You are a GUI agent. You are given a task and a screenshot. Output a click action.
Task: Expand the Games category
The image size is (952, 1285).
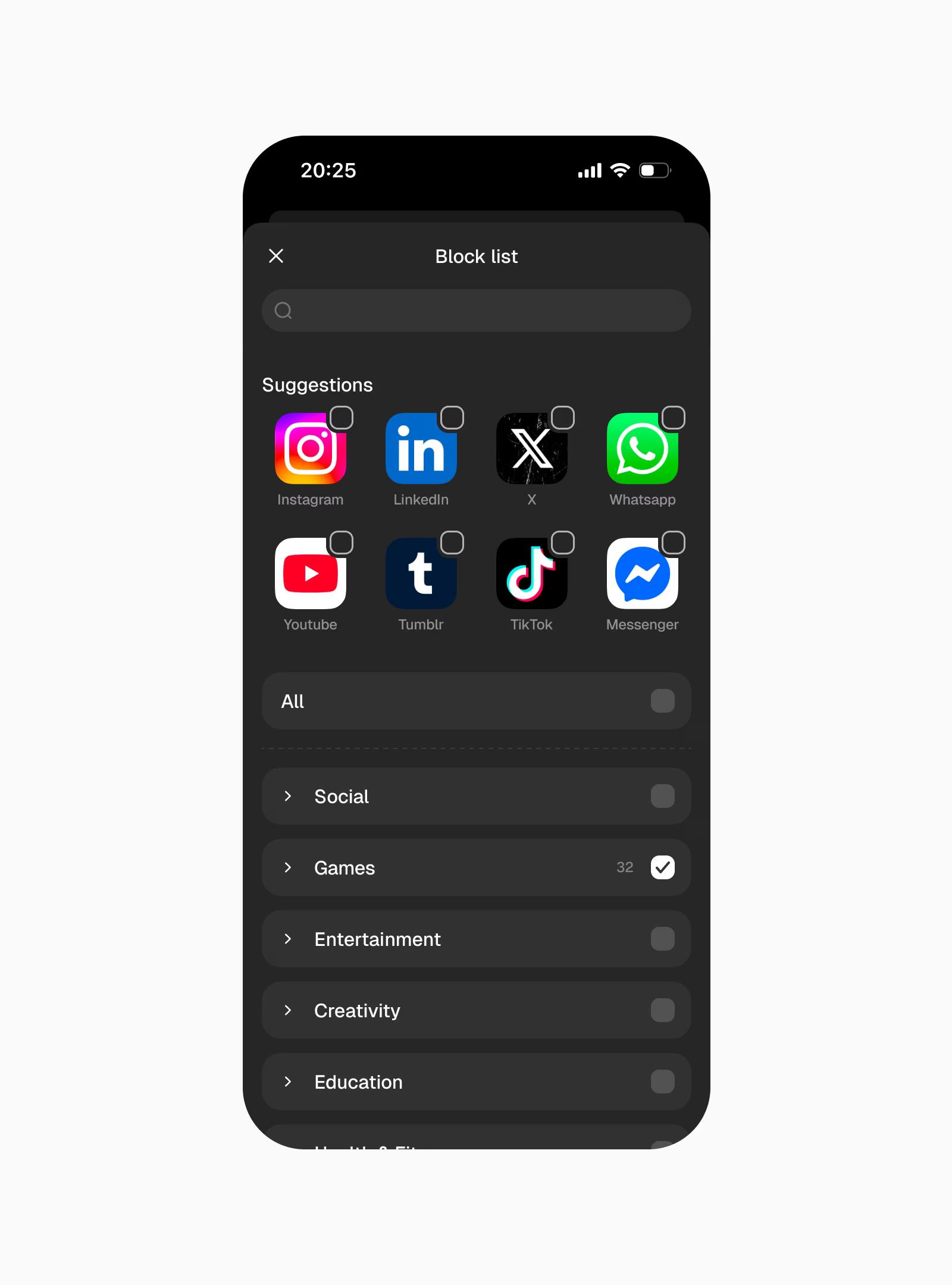288,868
